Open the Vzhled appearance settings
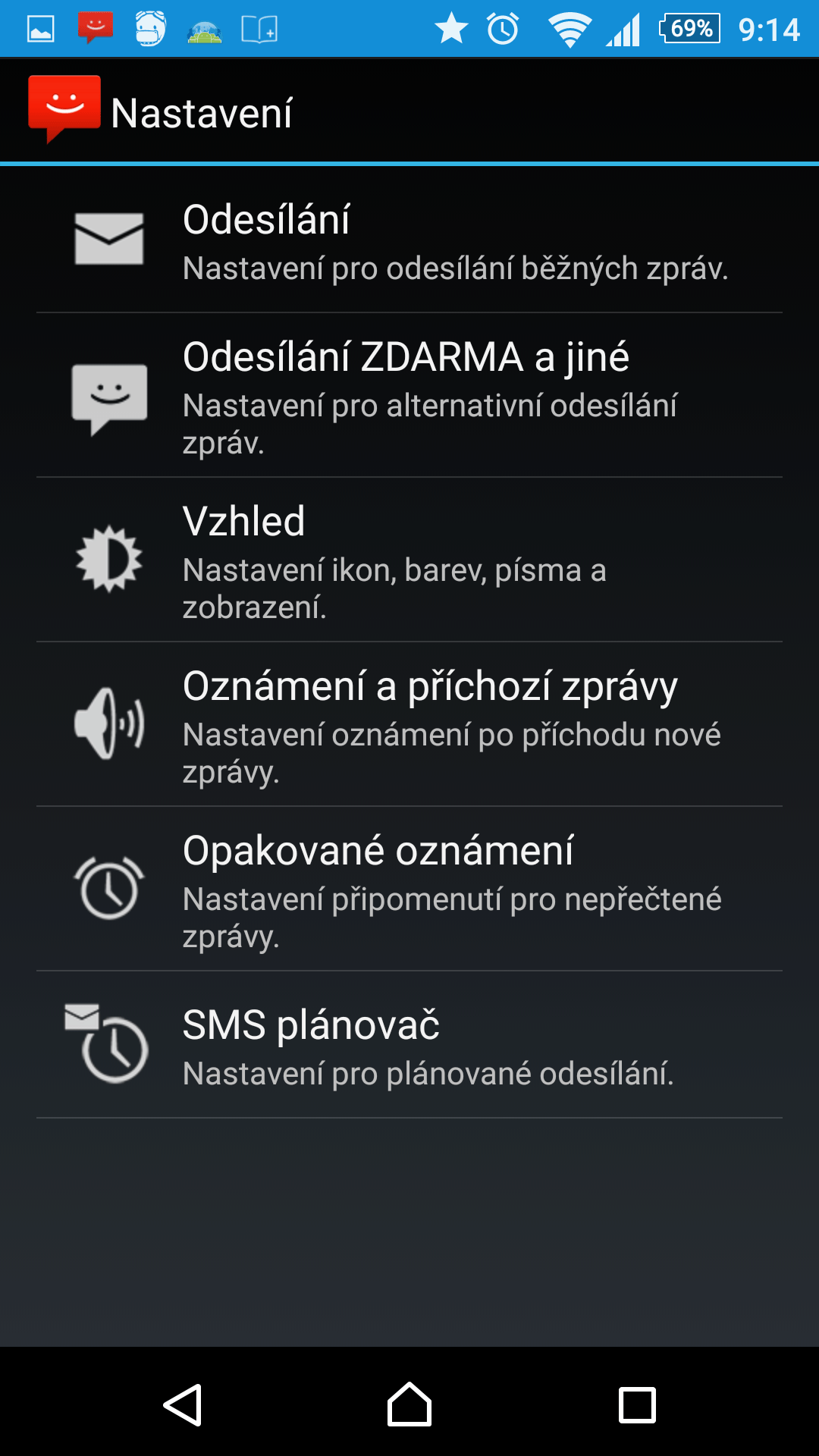819x1456 pixels. coord(409,560)
